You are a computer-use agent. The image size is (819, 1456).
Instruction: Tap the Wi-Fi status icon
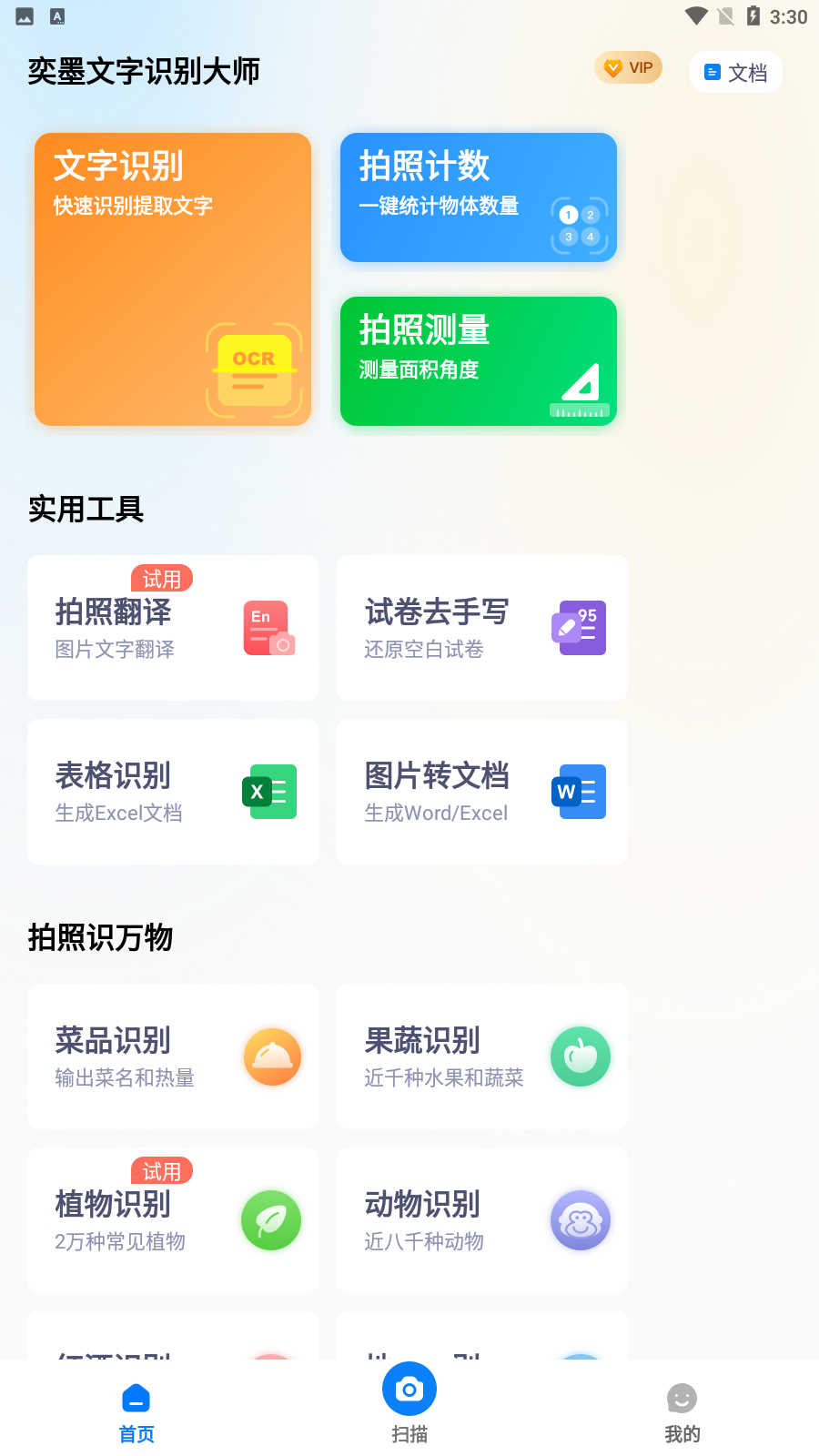click(697, 15)
